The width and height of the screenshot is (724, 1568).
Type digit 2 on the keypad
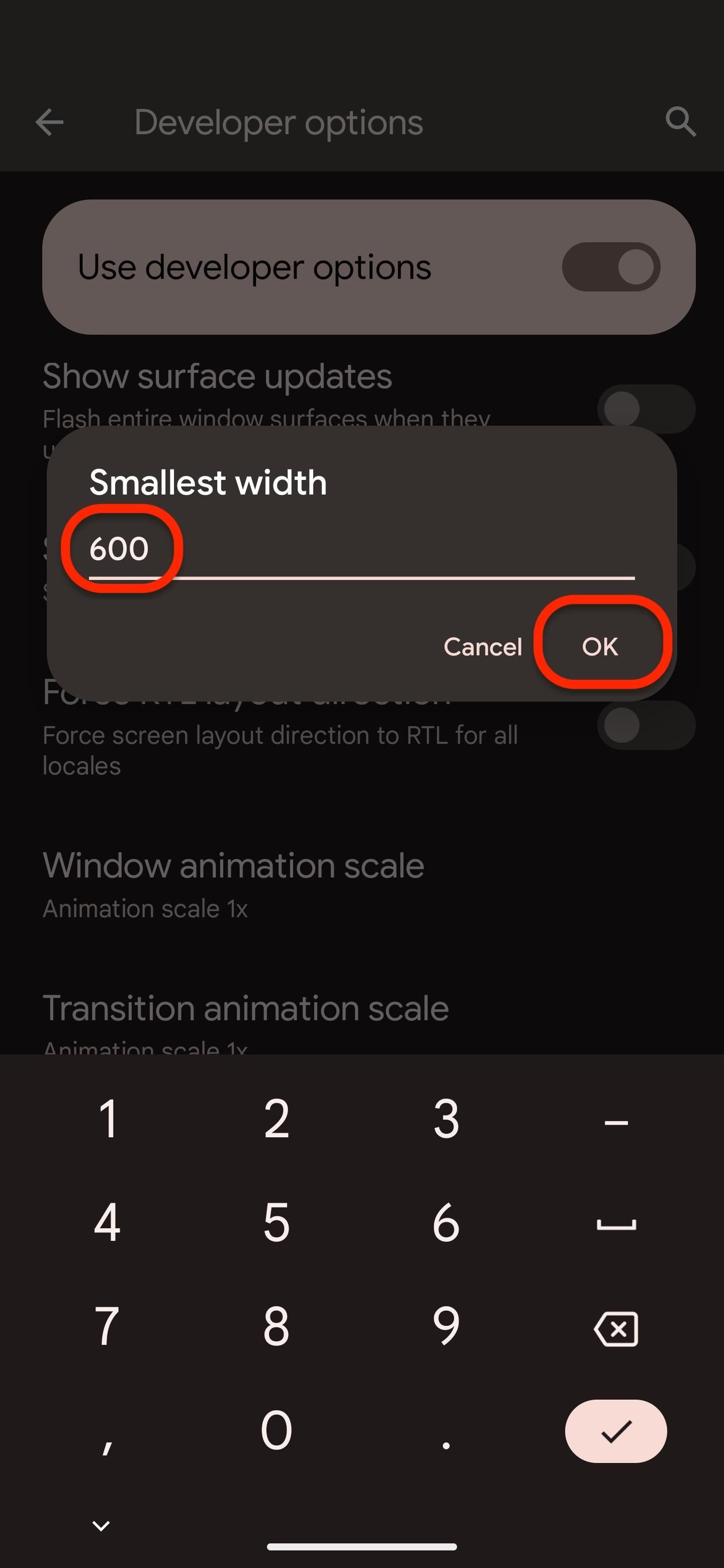[x=277, y=1118]
